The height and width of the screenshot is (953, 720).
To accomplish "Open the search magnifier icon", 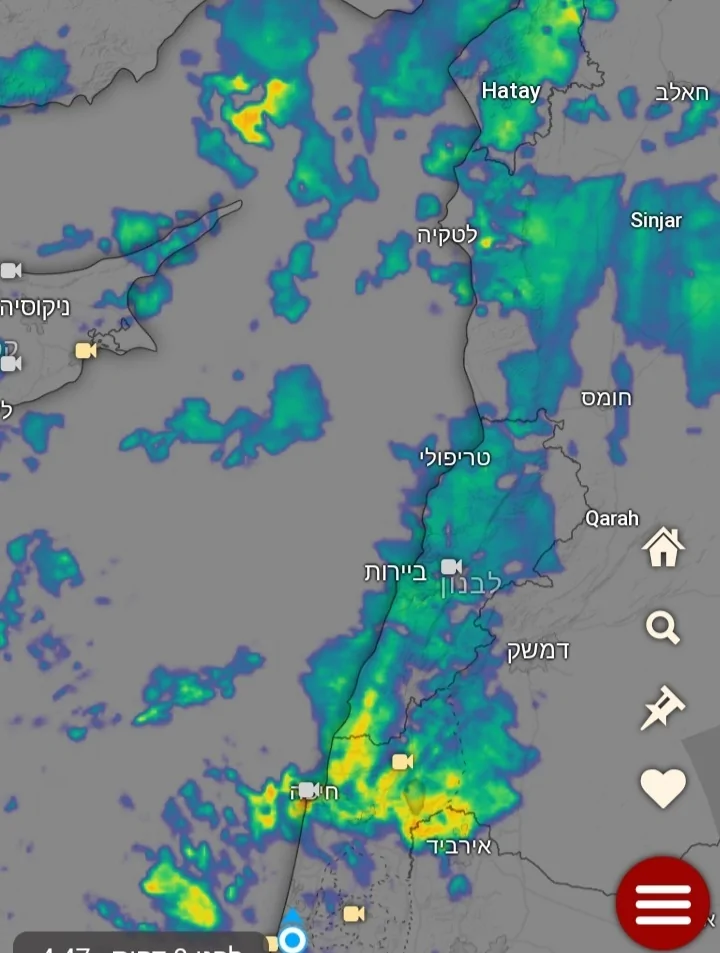I will [x=662, y=628].
